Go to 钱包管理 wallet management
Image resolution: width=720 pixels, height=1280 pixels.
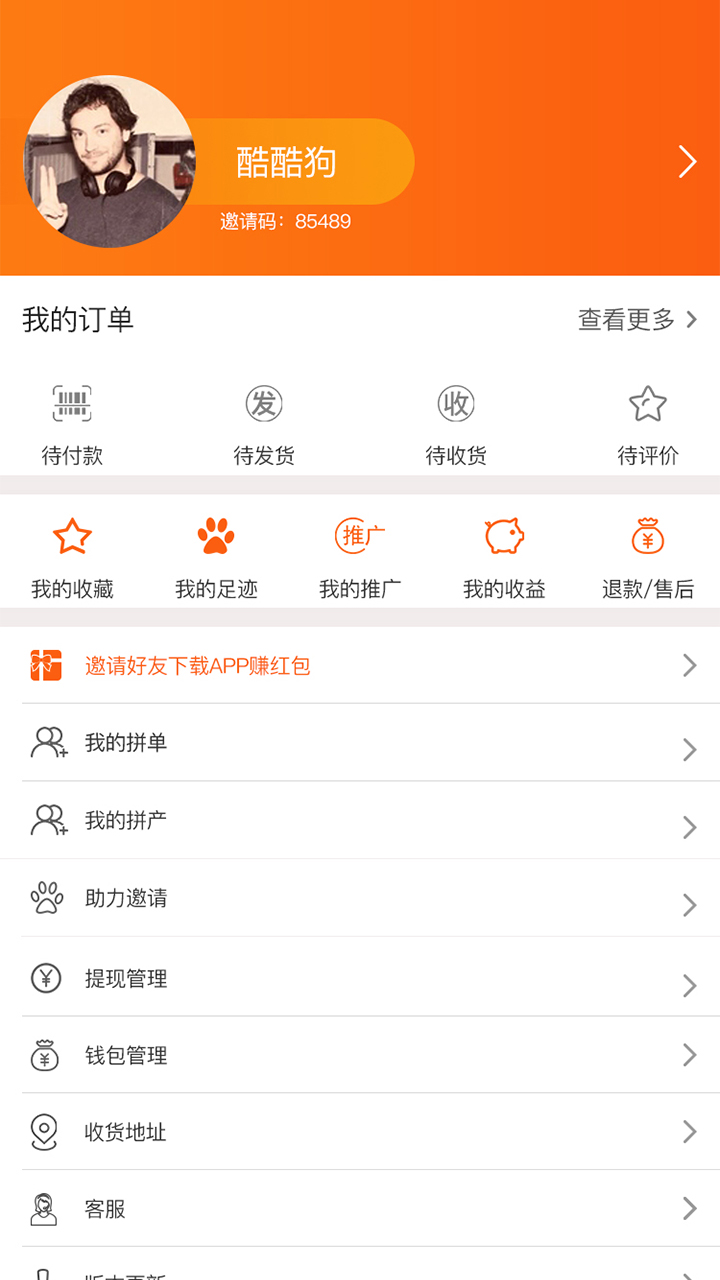coord(360,1055)
